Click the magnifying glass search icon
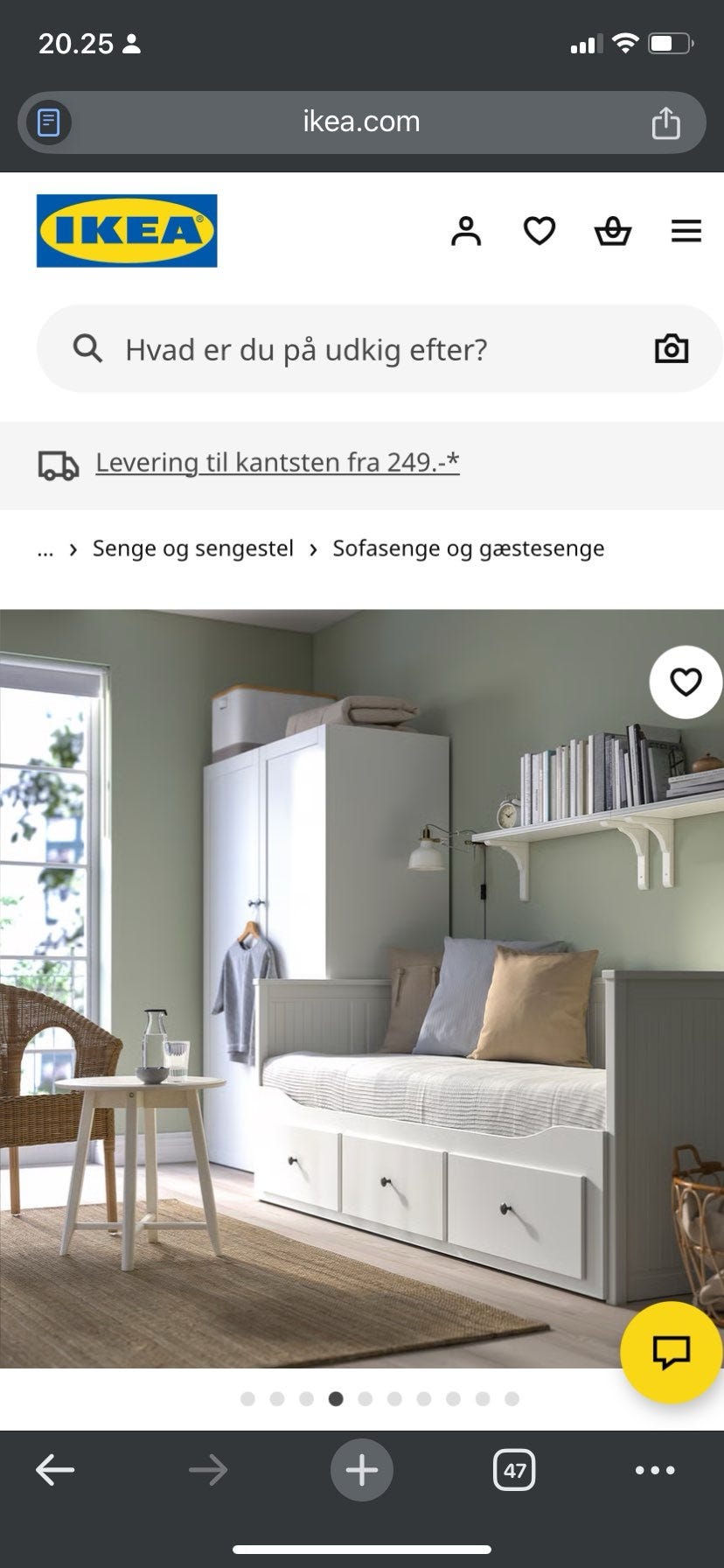The image size is (724, 1568). [87, 348]
